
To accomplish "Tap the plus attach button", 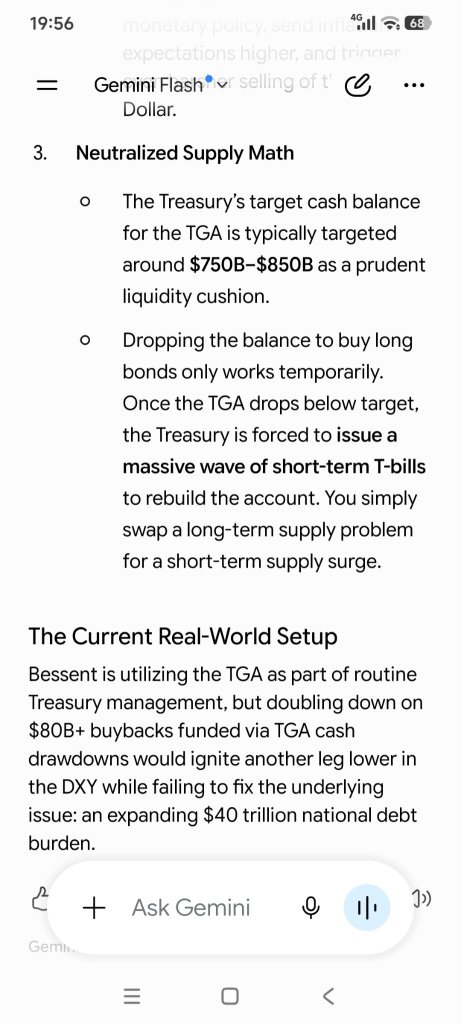I will point(95,907).
